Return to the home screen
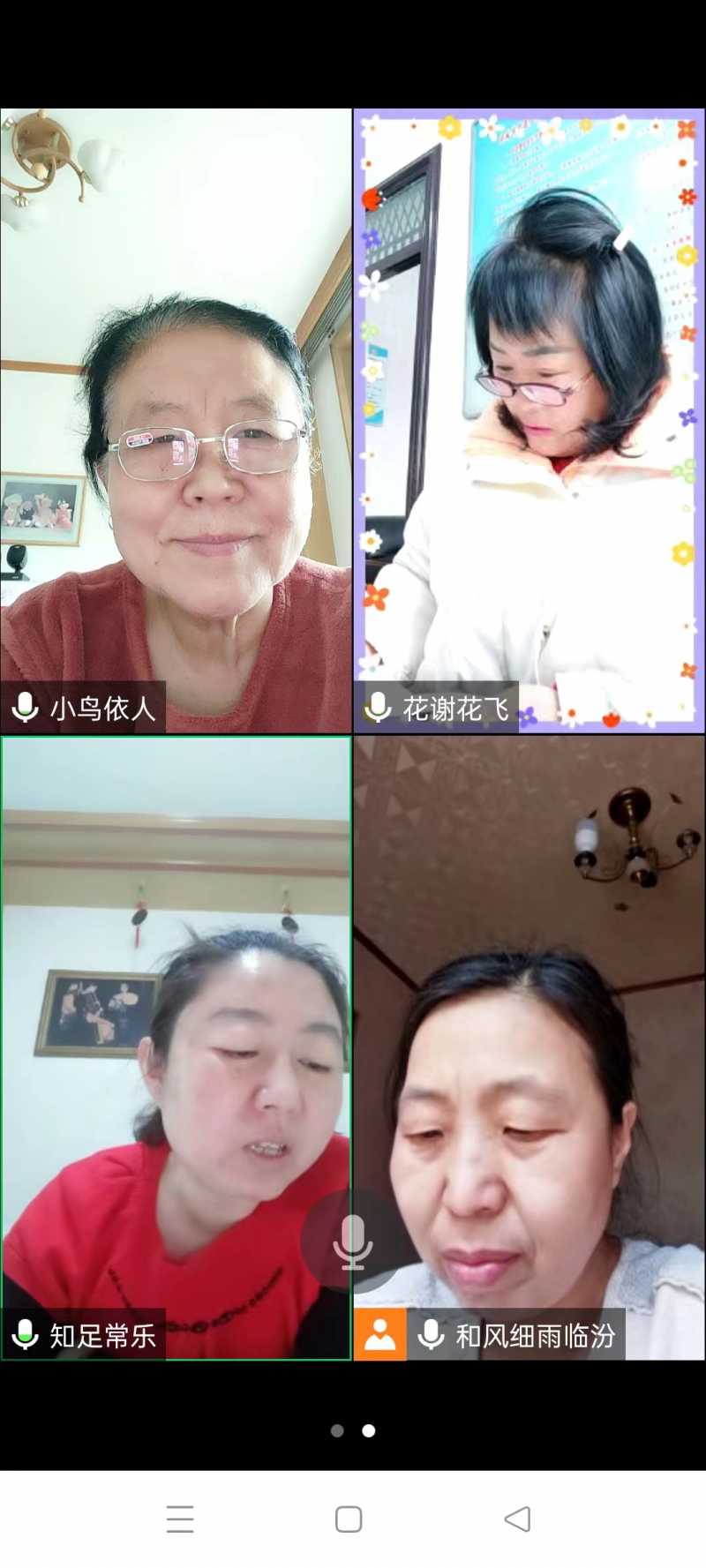 pyautogui.click(x=349, y=1519)
